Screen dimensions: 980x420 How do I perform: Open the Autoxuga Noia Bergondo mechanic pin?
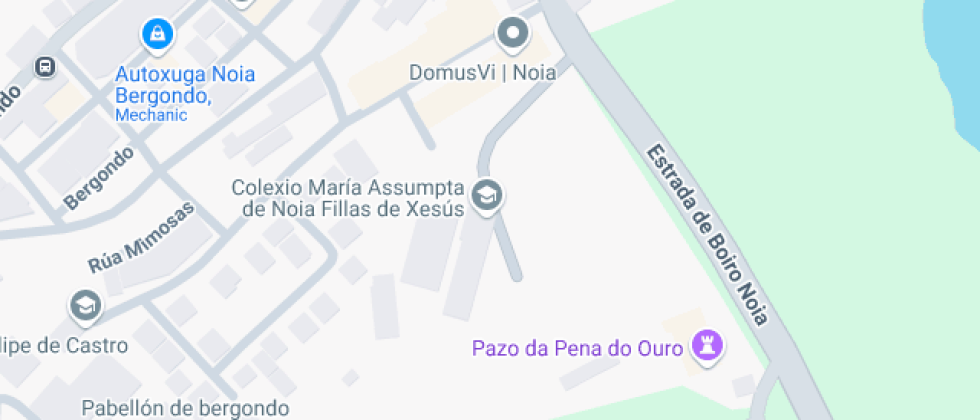158,36
